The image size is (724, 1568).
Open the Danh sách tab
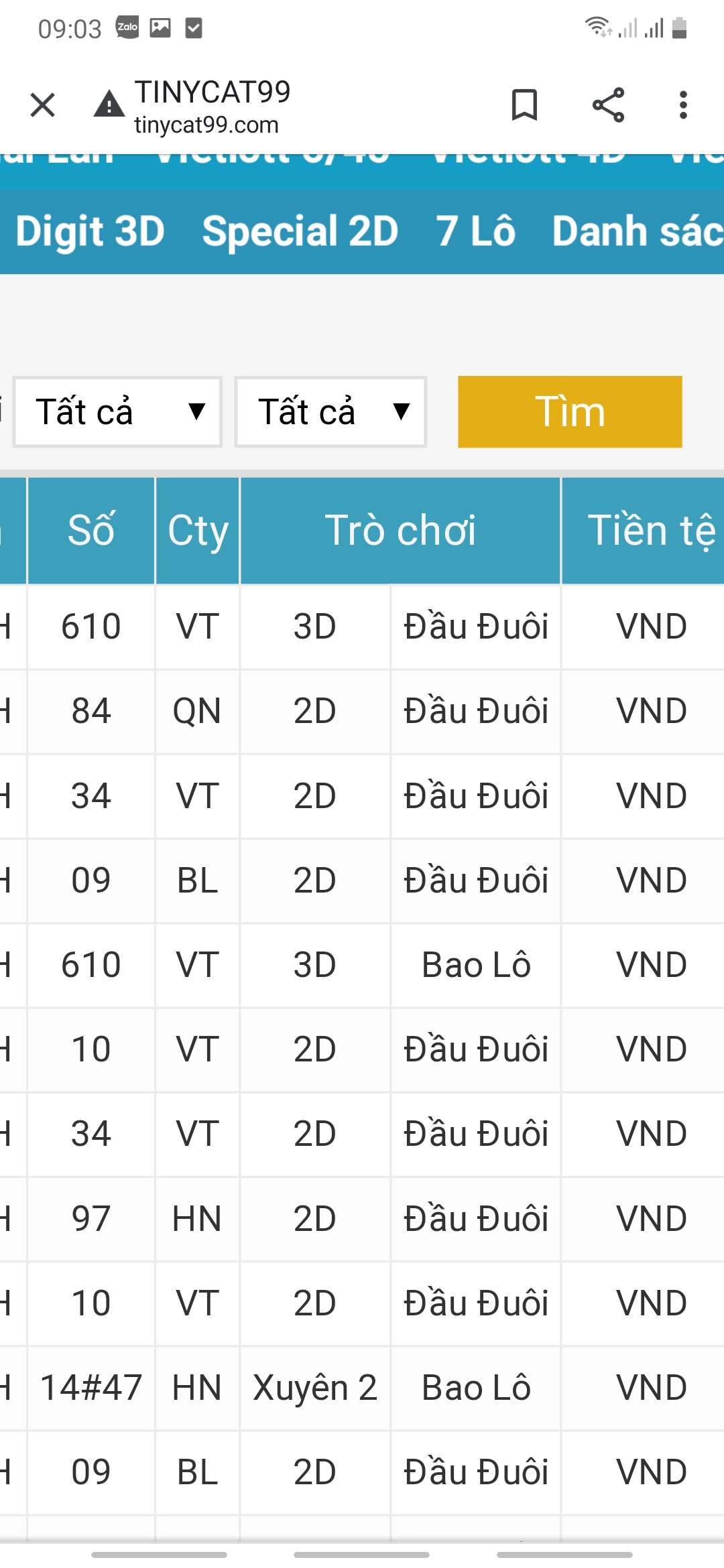(x=637, y=232)
